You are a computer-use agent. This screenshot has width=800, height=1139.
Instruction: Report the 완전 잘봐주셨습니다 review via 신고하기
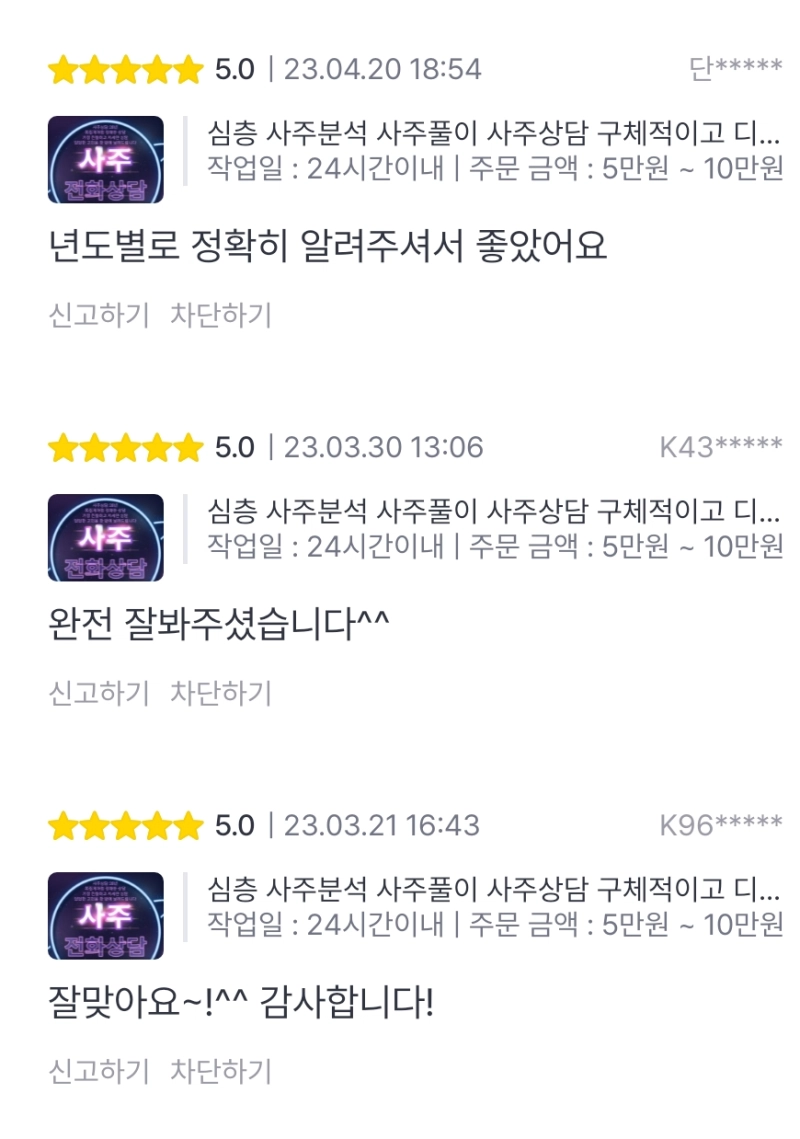coord(98,692)
